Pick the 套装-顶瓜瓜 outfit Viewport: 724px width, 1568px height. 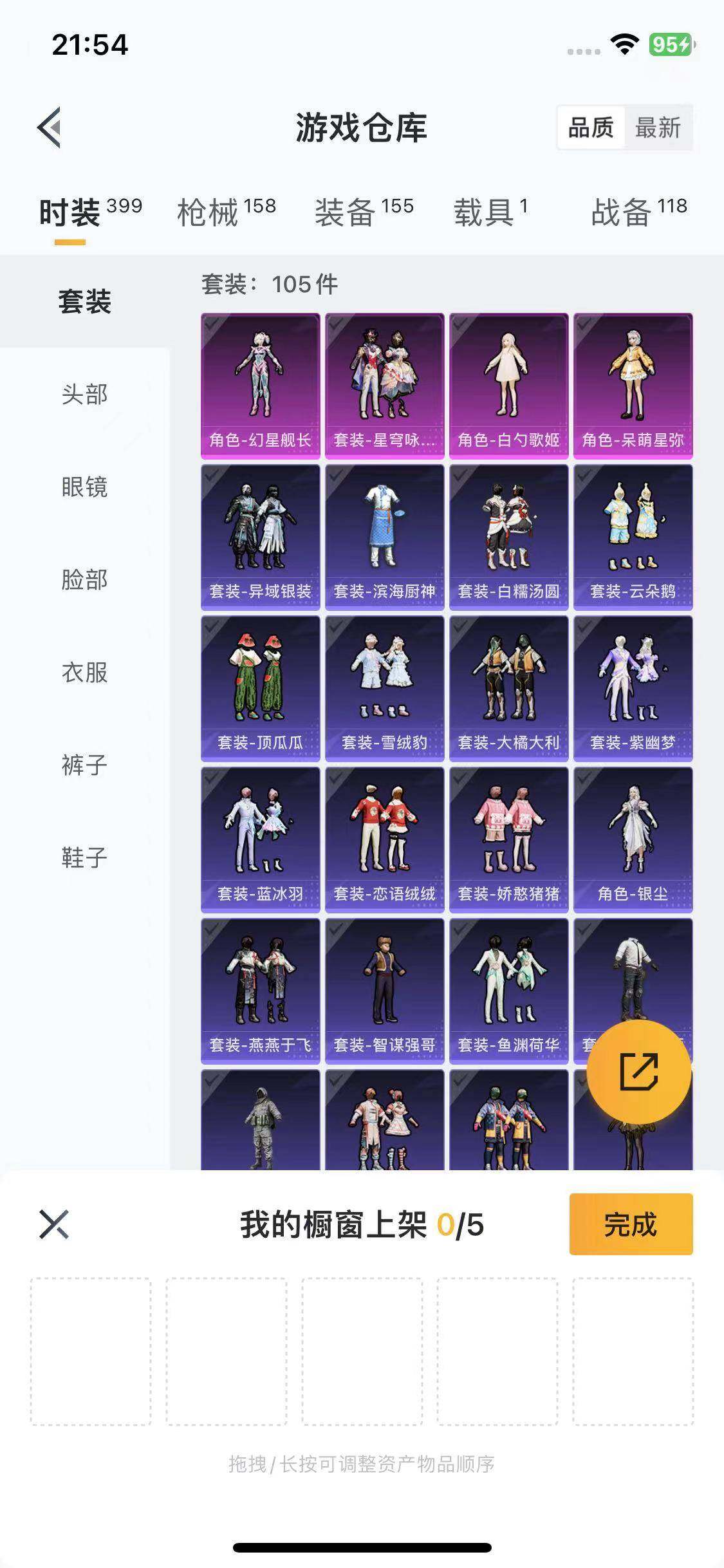[260, 688]
